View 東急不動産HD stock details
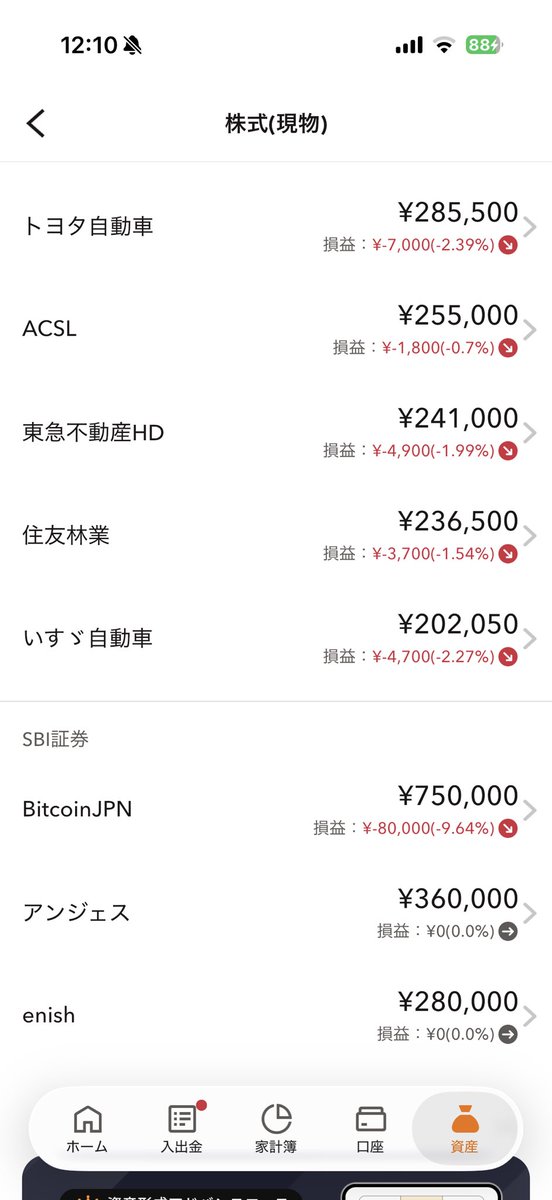The image size is (552, 1200). 276,432
